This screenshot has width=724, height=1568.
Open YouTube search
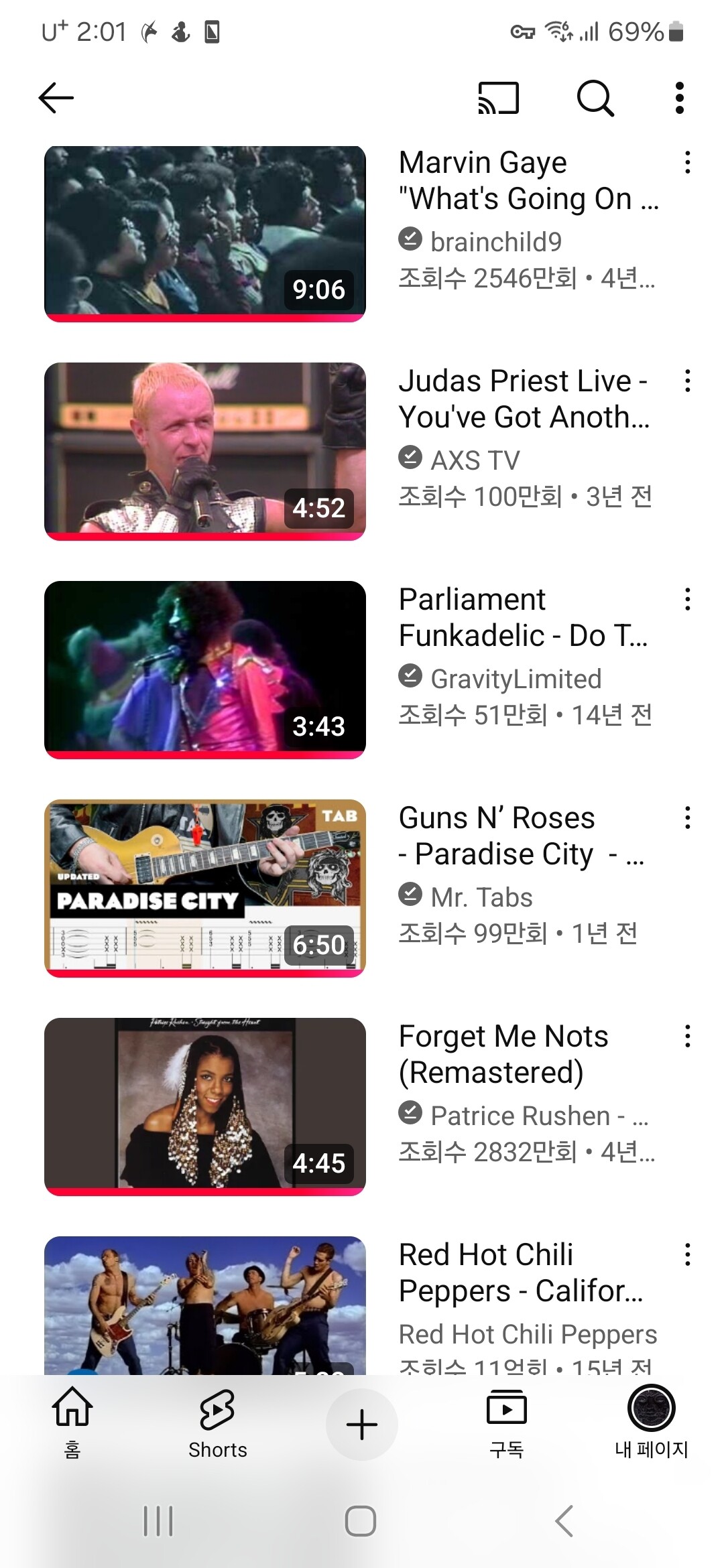click(x=595, y=98)
